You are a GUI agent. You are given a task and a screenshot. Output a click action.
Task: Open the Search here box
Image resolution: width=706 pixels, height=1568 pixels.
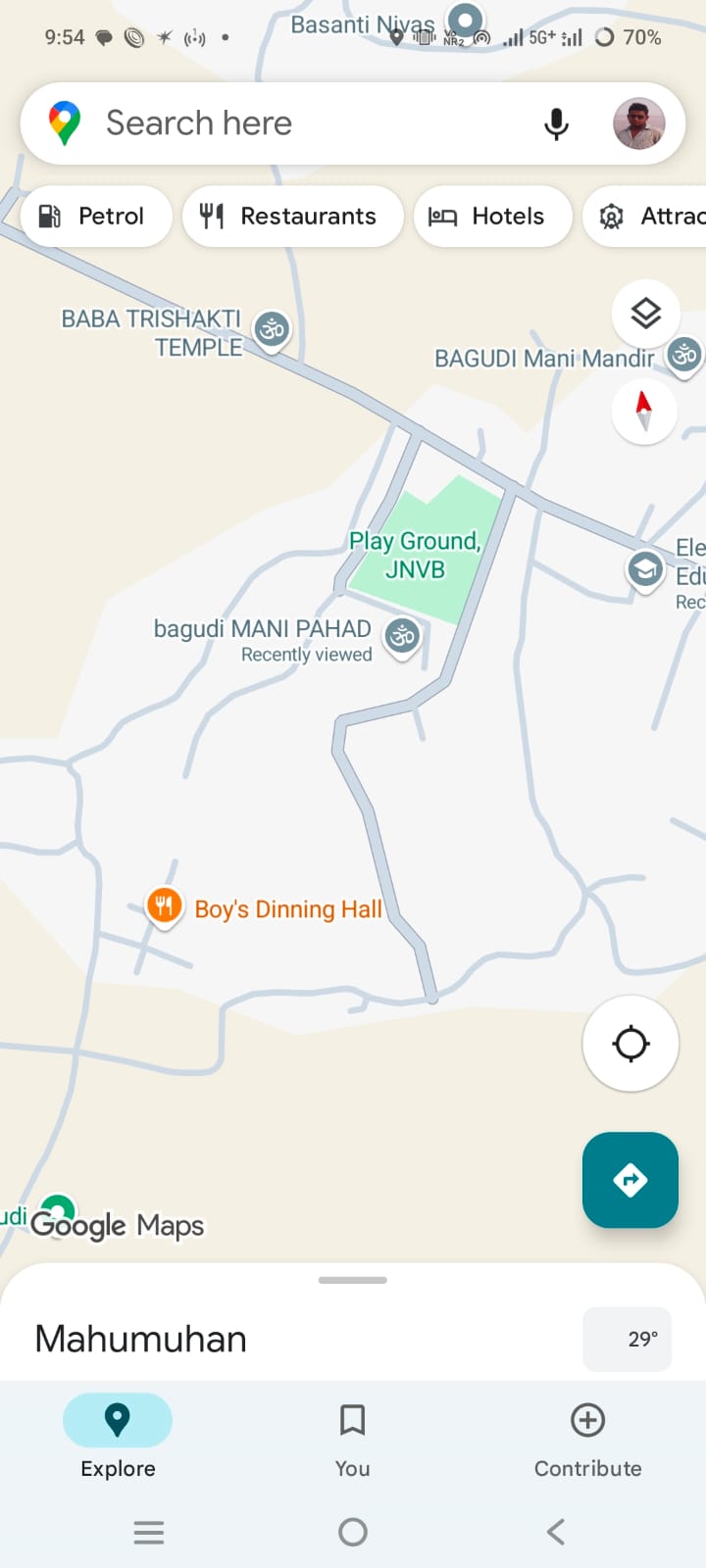coord(294,123)
